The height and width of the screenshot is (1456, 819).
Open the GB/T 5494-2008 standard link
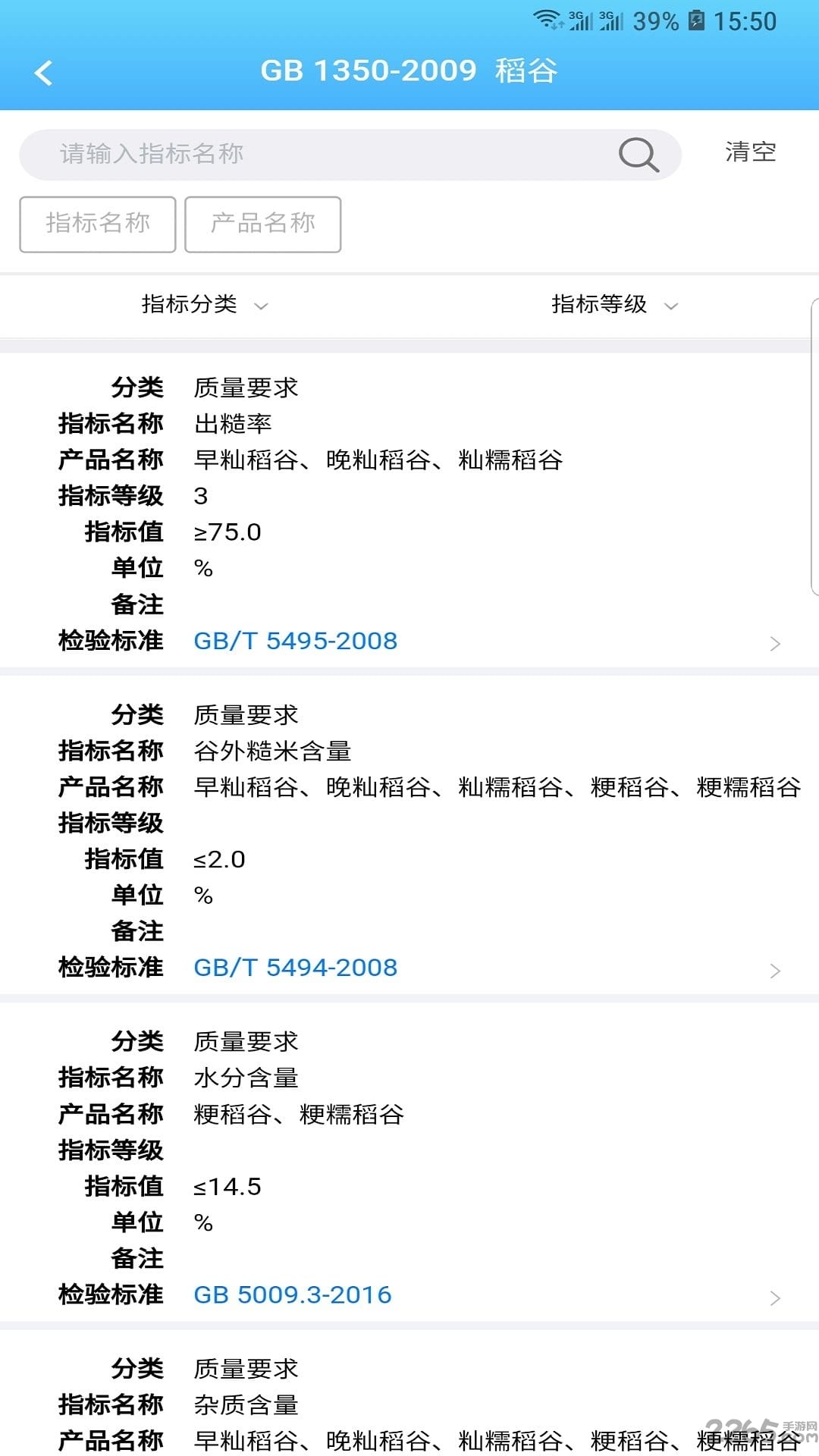point(296,968)
